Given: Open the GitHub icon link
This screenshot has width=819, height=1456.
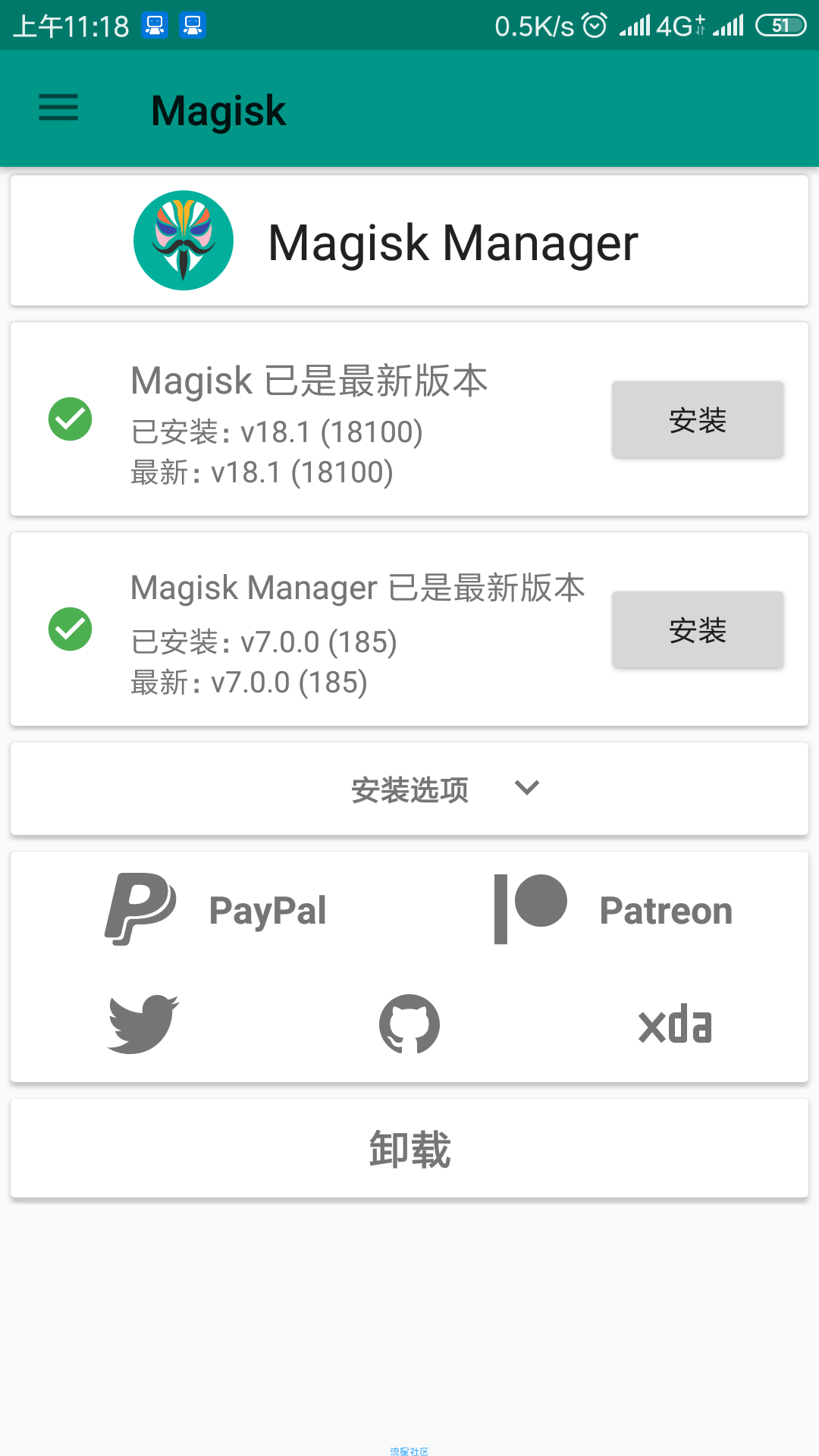Looking at the screenshot, I should click(x=409, y=1024).
